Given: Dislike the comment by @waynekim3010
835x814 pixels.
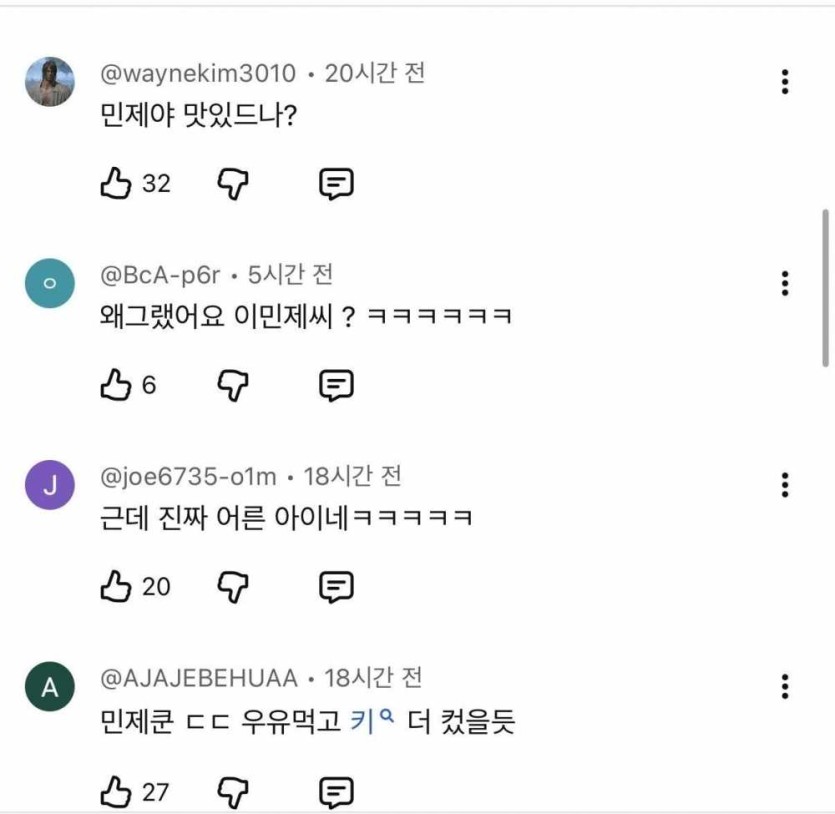Looking at the screenshot, I should (233, 183).
